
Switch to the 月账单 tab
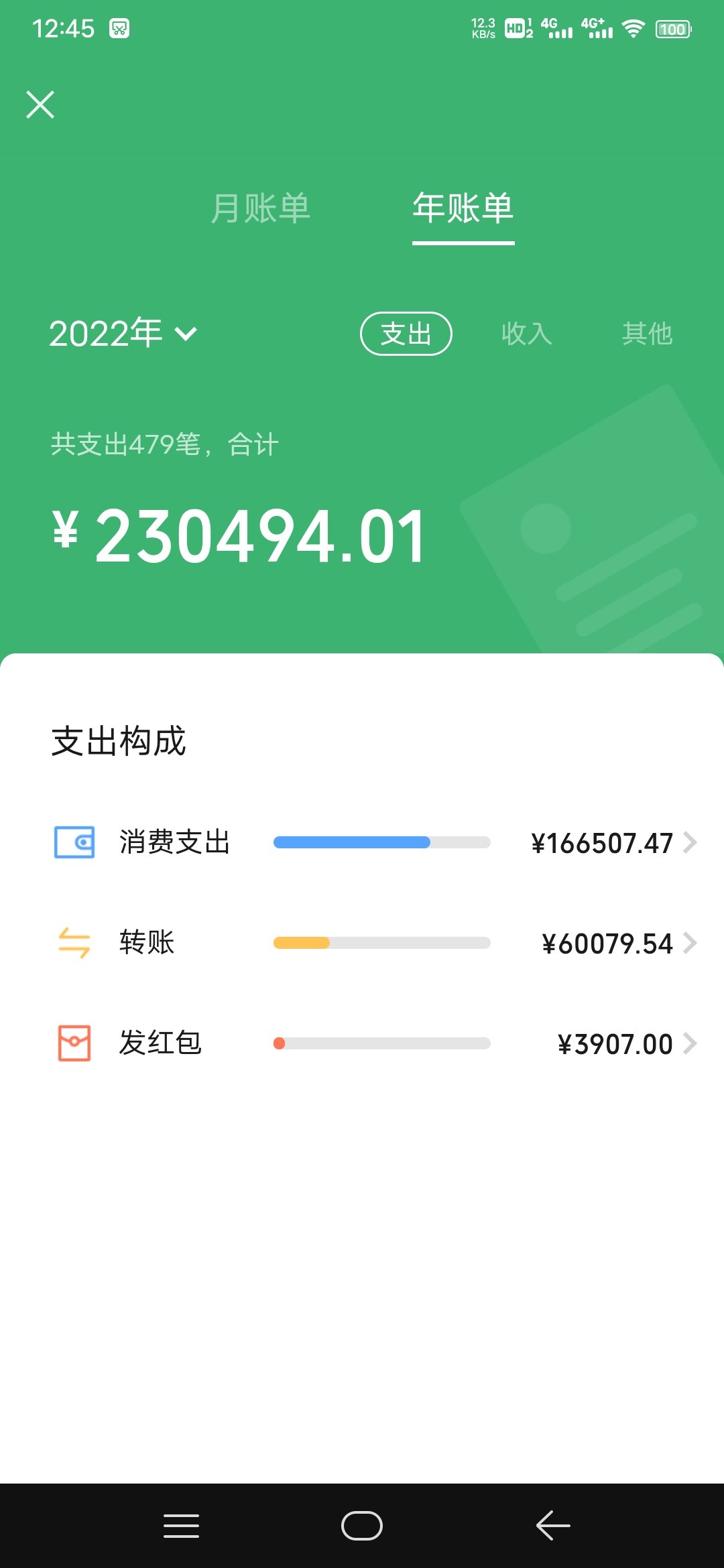pyautogui.click(x=261, y=208)
